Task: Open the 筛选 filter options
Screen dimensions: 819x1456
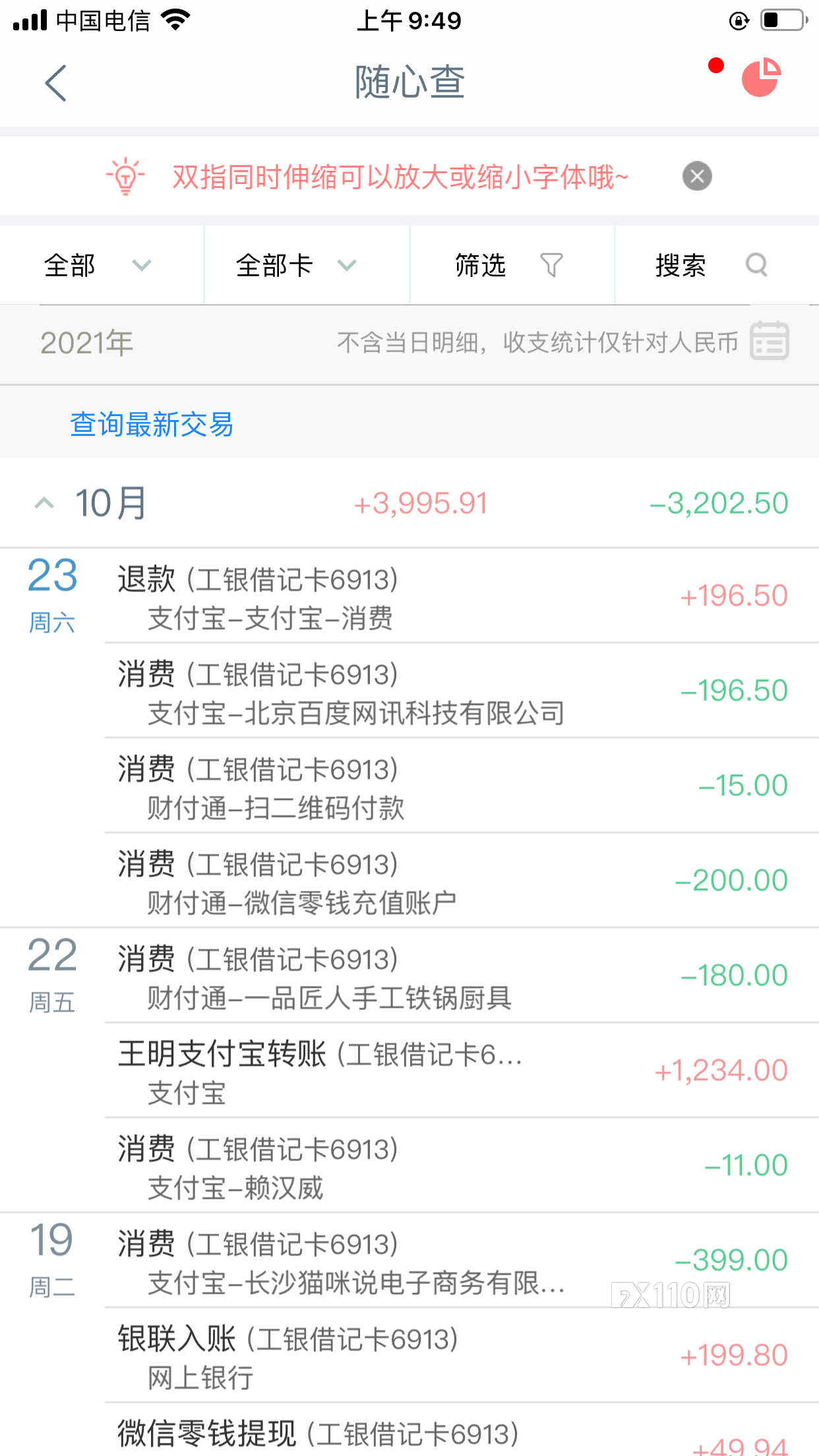Action: point(512,265)
